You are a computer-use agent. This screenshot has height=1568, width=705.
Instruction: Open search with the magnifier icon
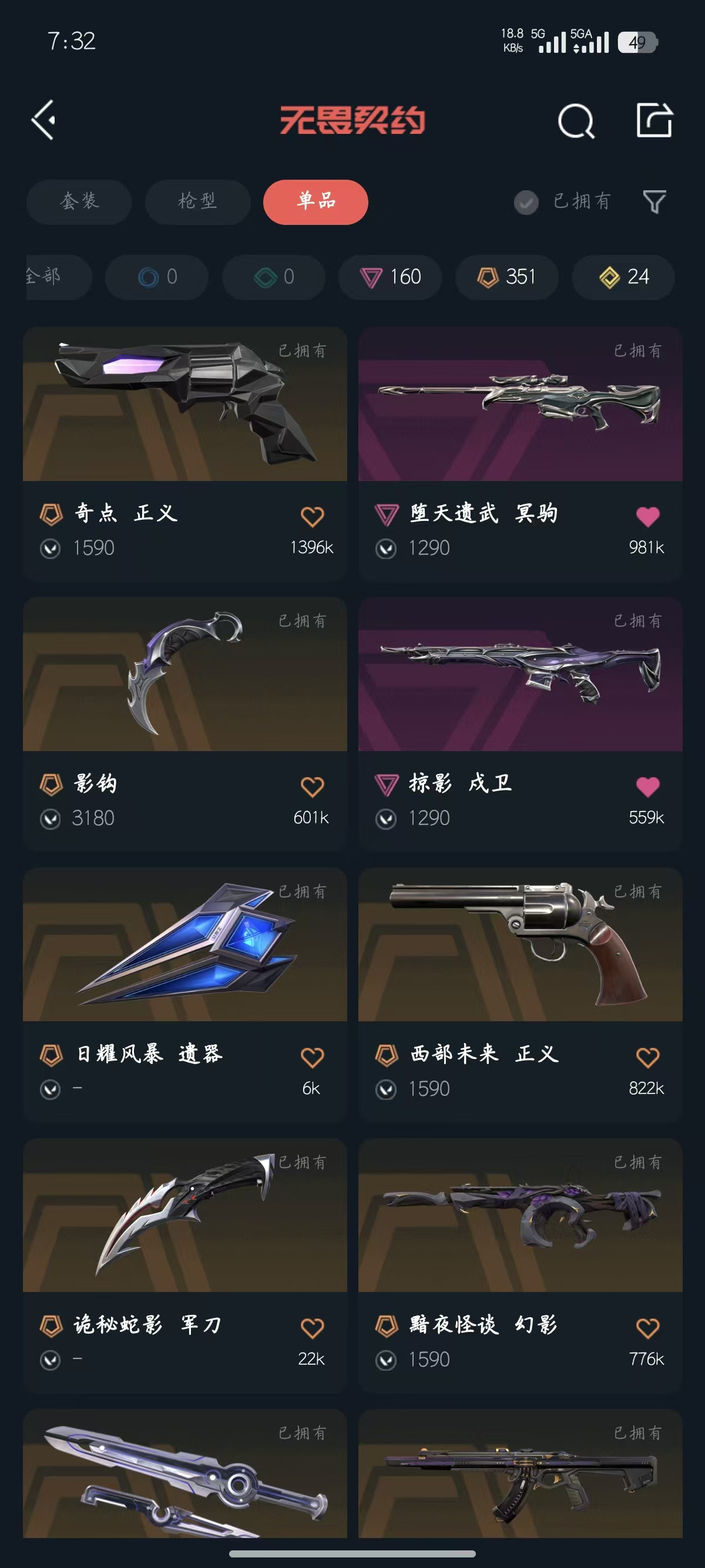pyautogui.click(x=575, y=121)
